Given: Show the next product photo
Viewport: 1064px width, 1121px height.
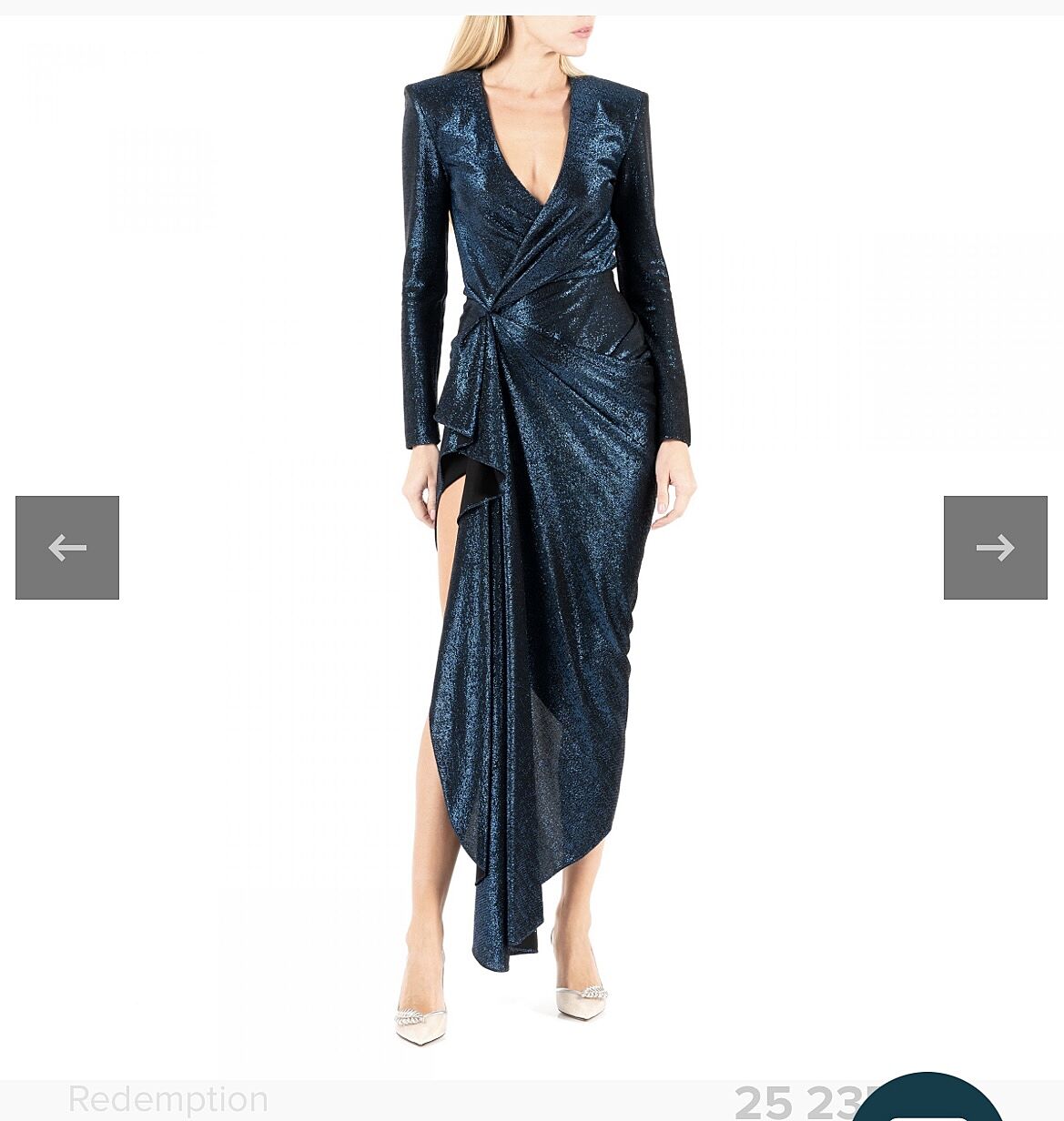Looking at the screenshot, I should coord(995,548).
